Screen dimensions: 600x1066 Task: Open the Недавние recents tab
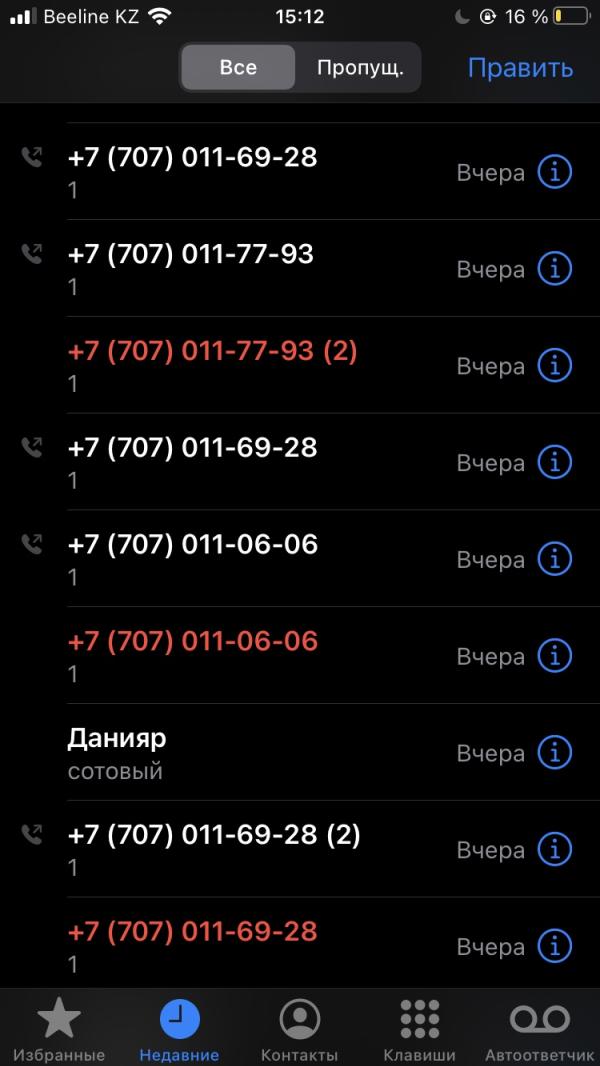click(x=179, y=1028)
